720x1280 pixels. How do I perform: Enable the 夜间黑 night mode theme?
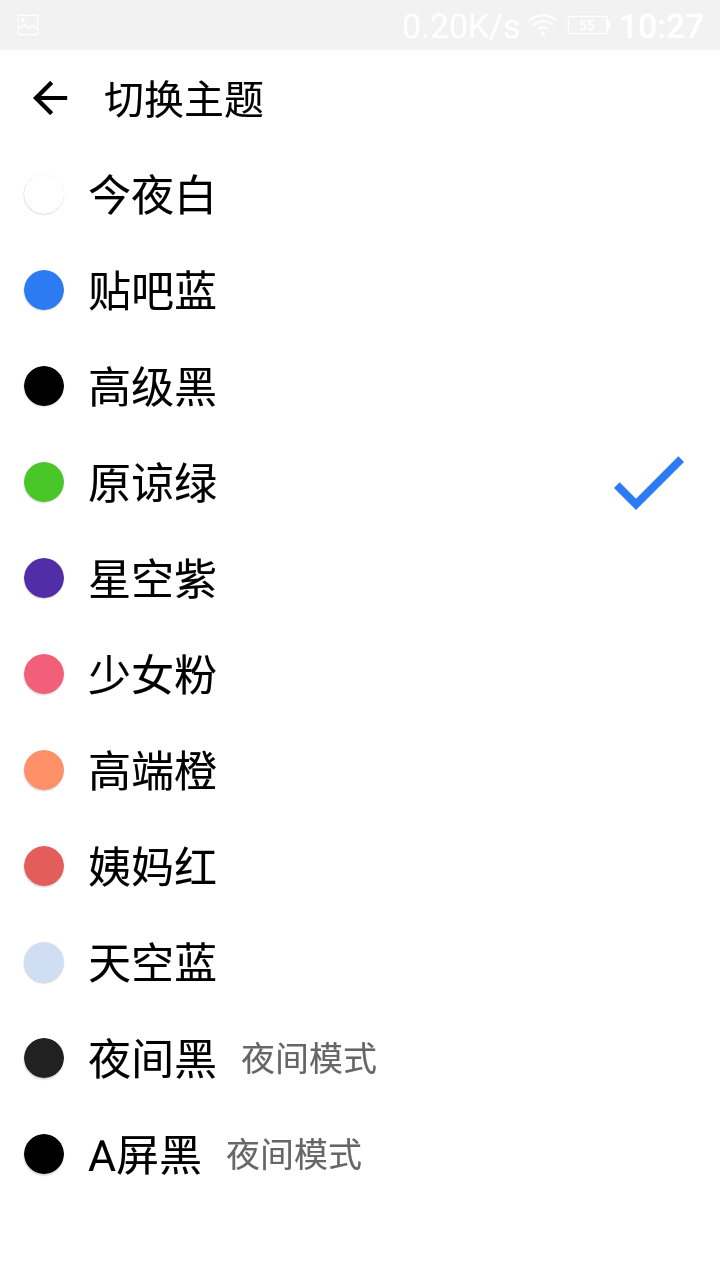[152, 1059]
